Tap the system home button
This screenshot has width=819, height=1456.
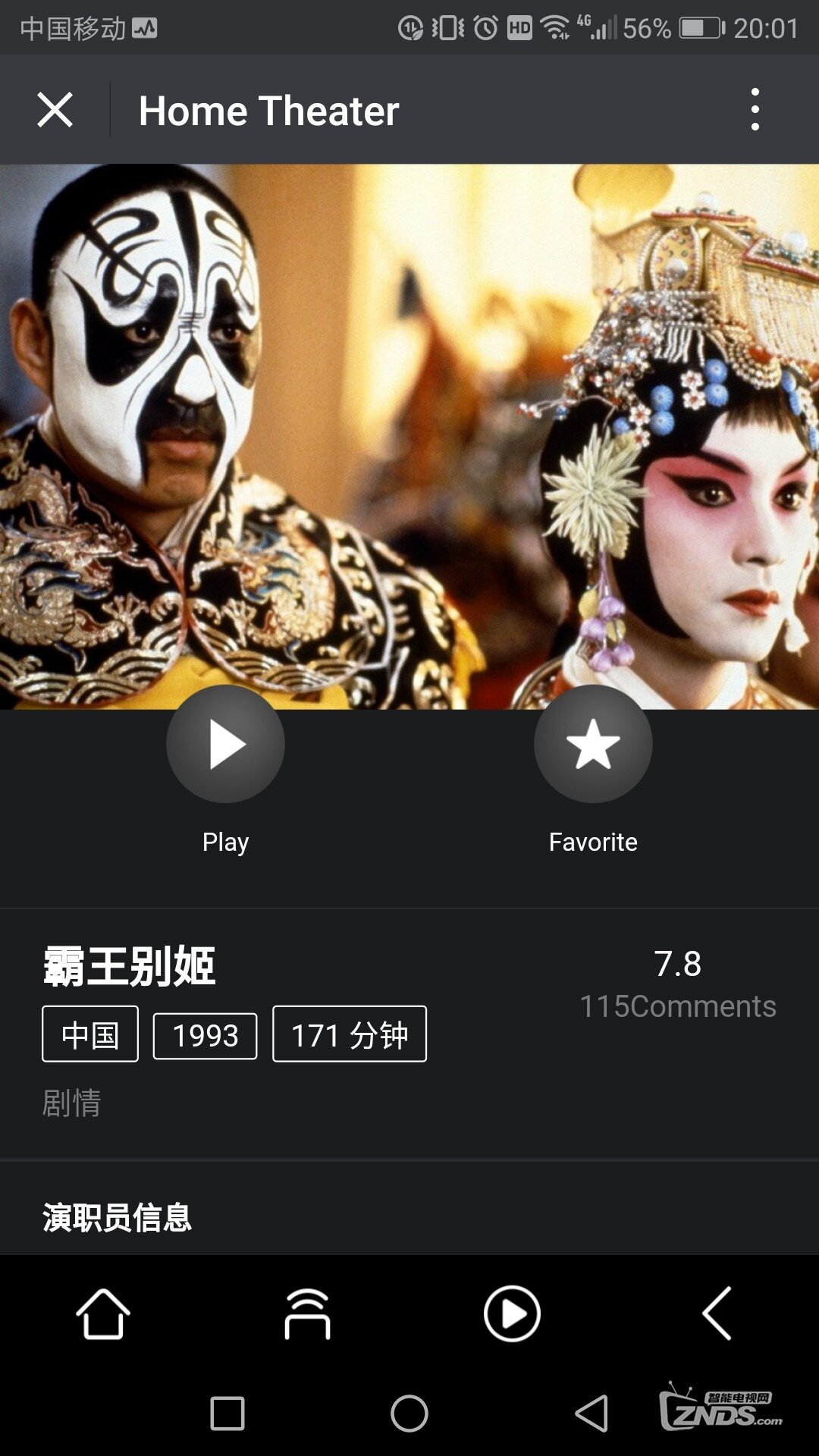coord(409,1414)
